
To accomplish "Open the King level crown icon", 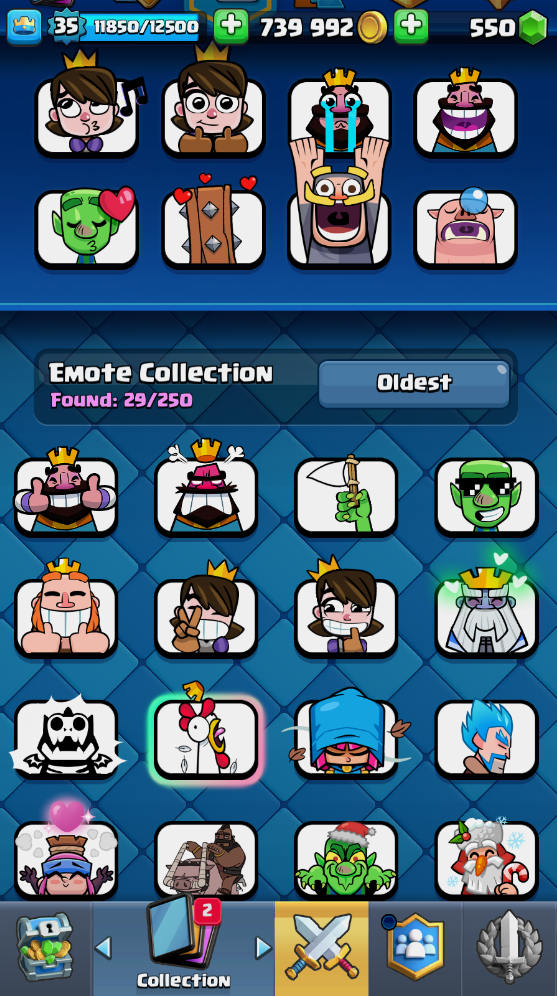I will coord(24,27).
